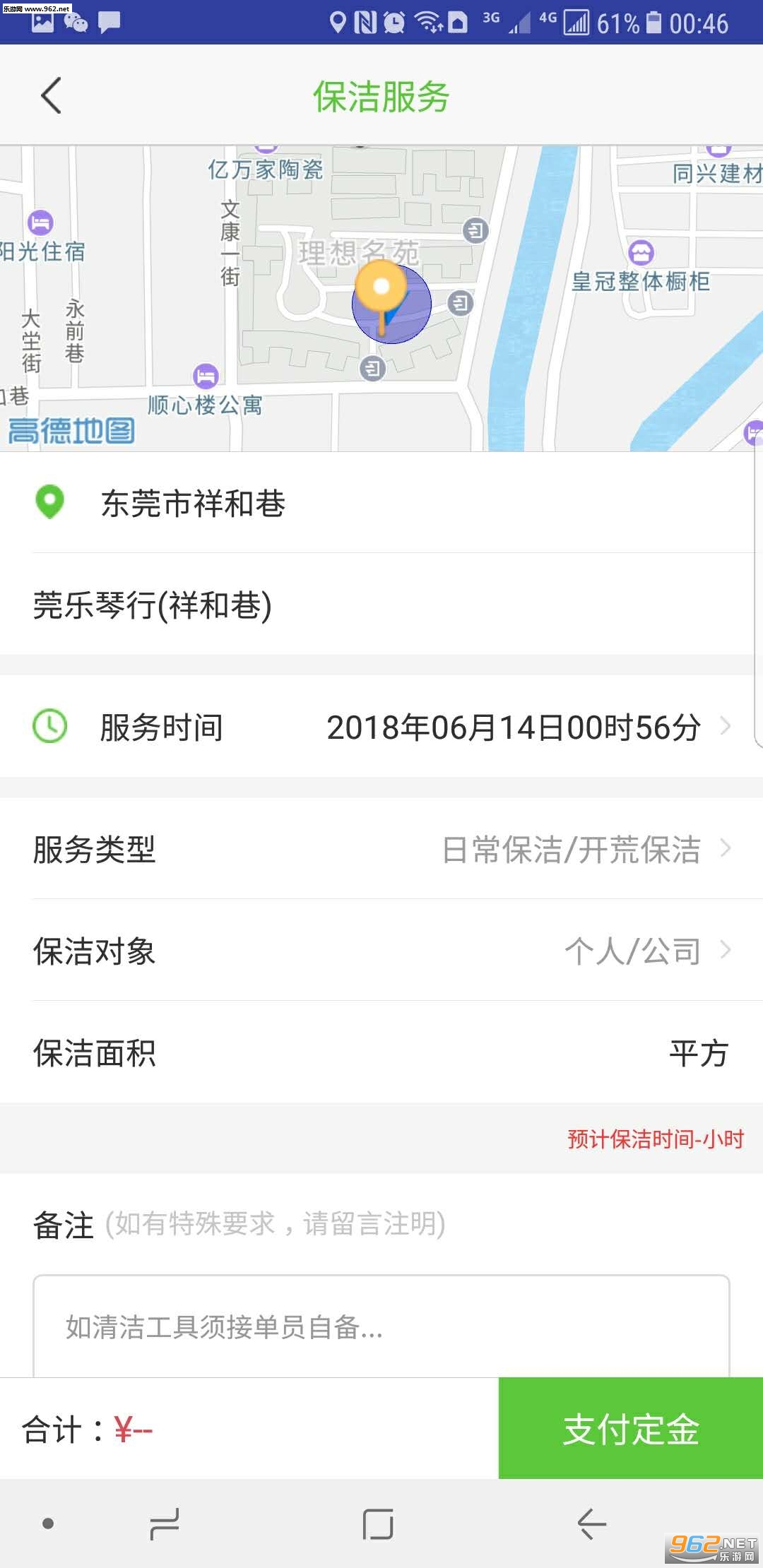Focus the 备注 remarks text box
This screenshot has width=763, height=1568.
click(381, 1326)
